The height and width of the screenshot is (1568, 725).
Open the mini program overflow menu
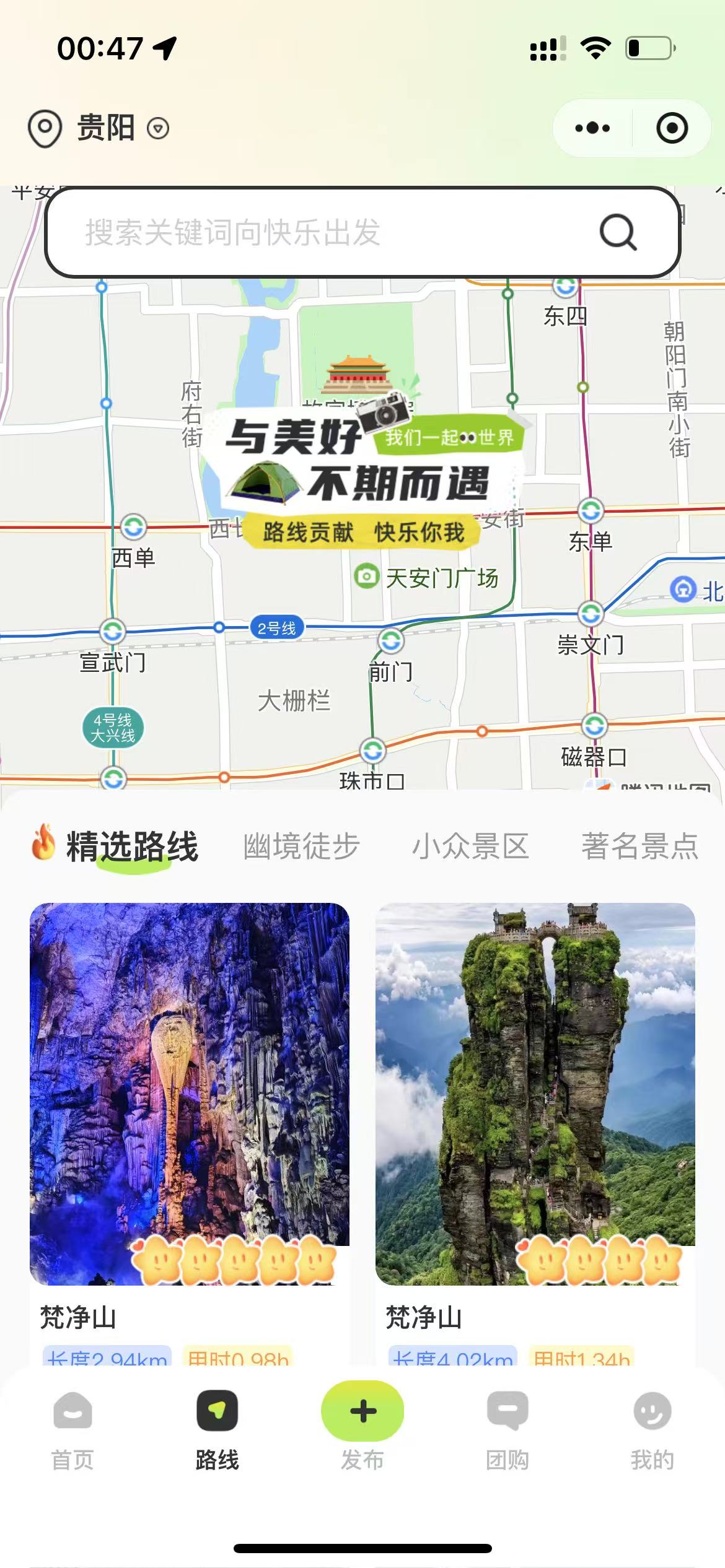pyautogui.click(x=592, y=128)
